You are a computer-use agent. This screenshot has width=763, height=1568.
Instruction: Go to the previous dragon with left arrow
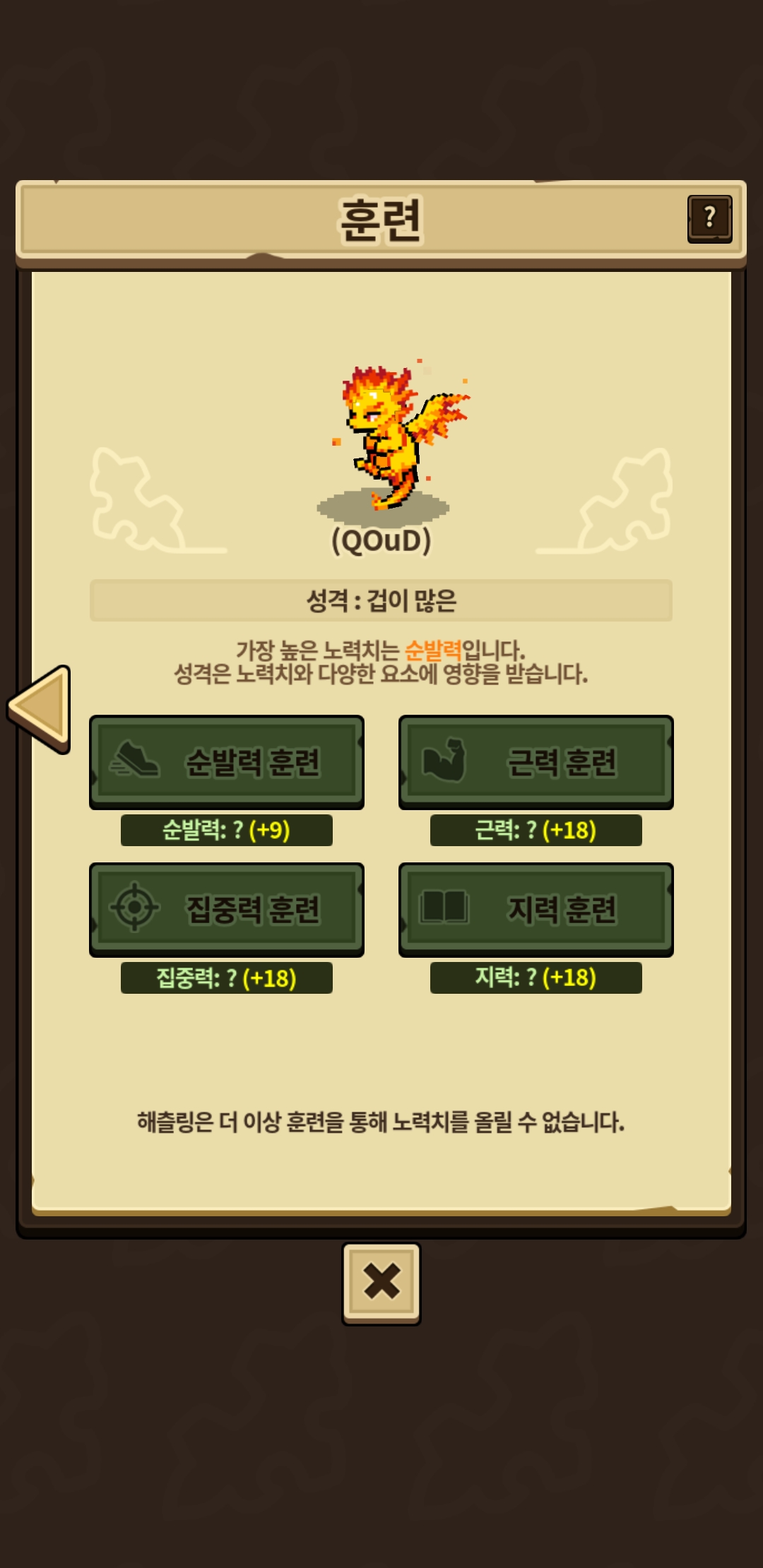click(x=40, y=708)
